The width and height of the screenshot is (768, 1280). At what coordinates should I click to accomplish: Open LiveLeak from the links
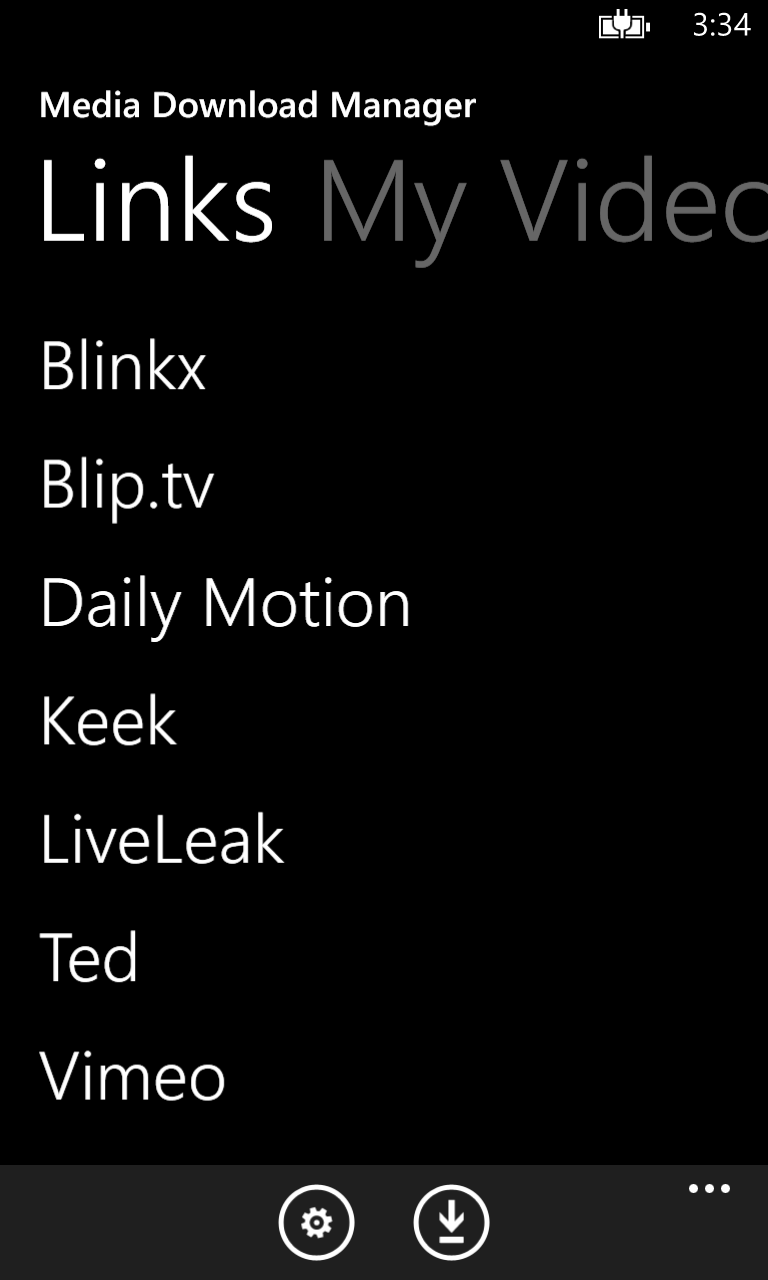pyautogui.click(x=162, y=841)
